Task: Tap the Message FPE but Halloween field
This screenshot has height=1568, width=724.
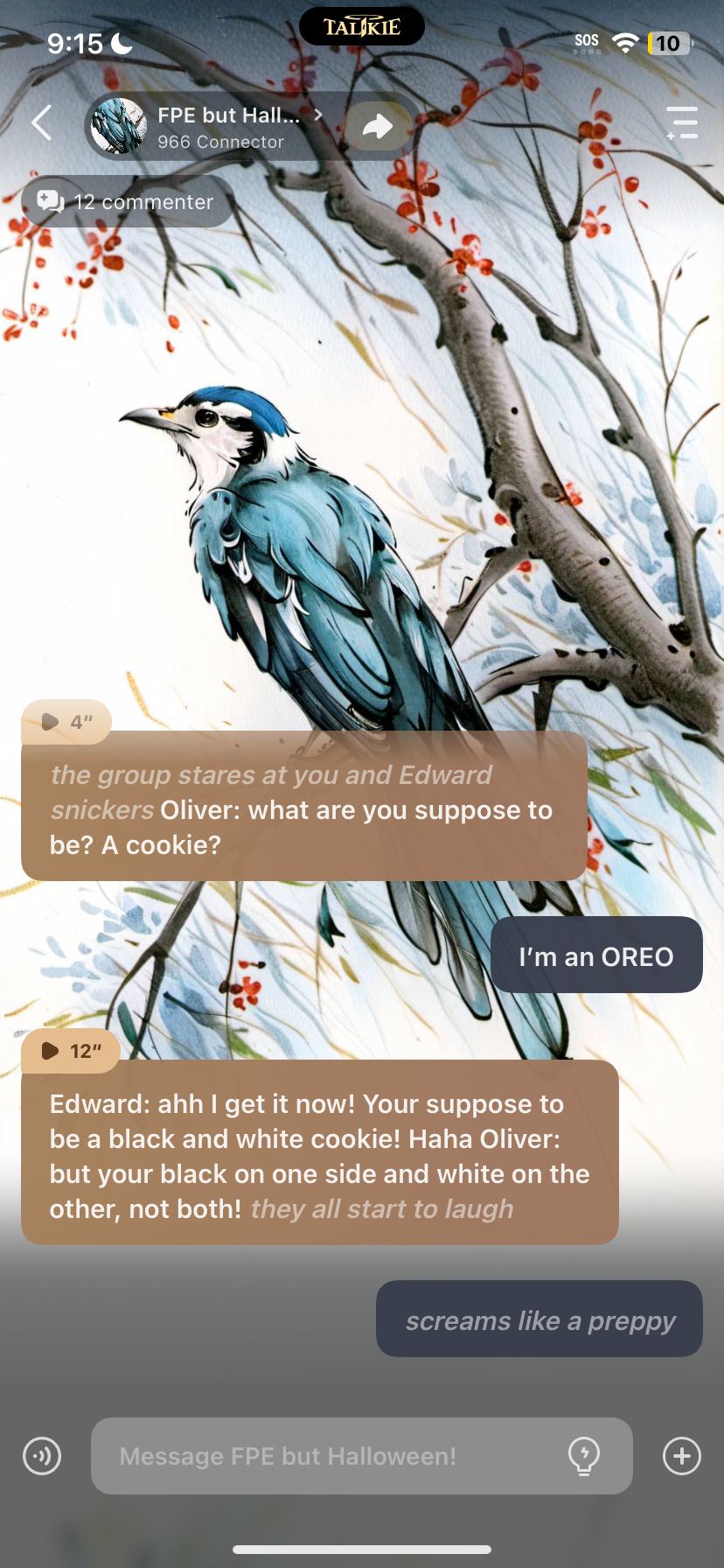Action: pyautogui.click(x=332, y=1456)
